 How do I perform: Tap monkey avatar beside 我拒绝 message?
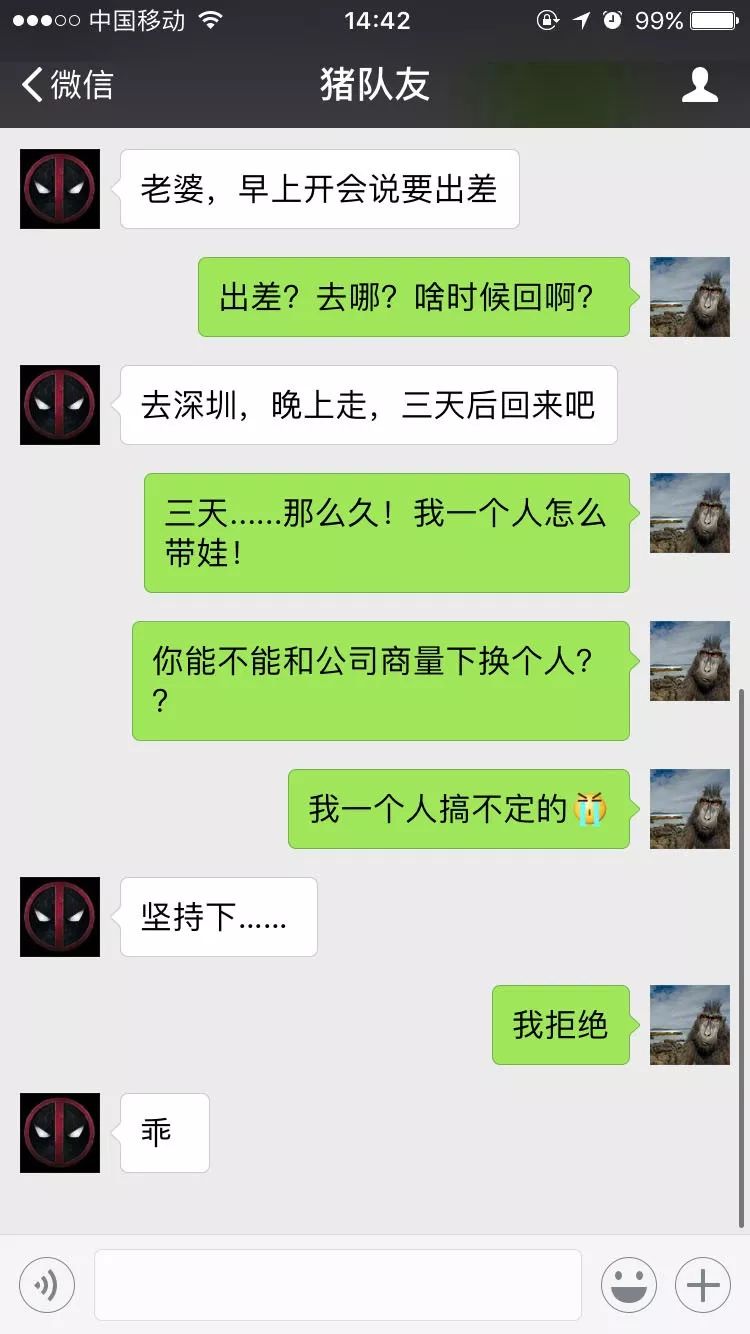click(x=690, y=1025)
